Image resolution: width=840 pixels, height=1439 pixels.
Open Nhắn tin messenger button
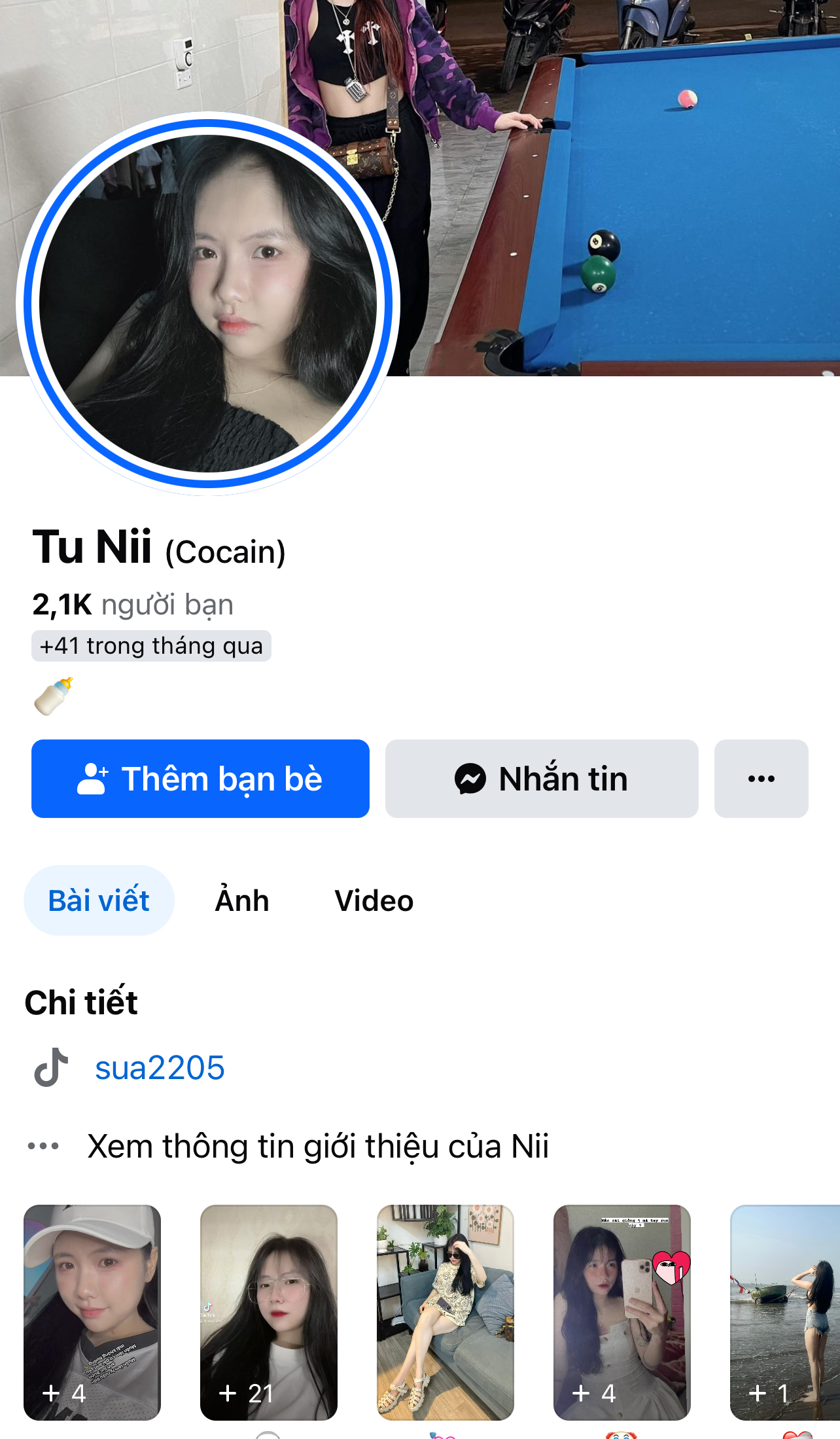coord(541,779)
